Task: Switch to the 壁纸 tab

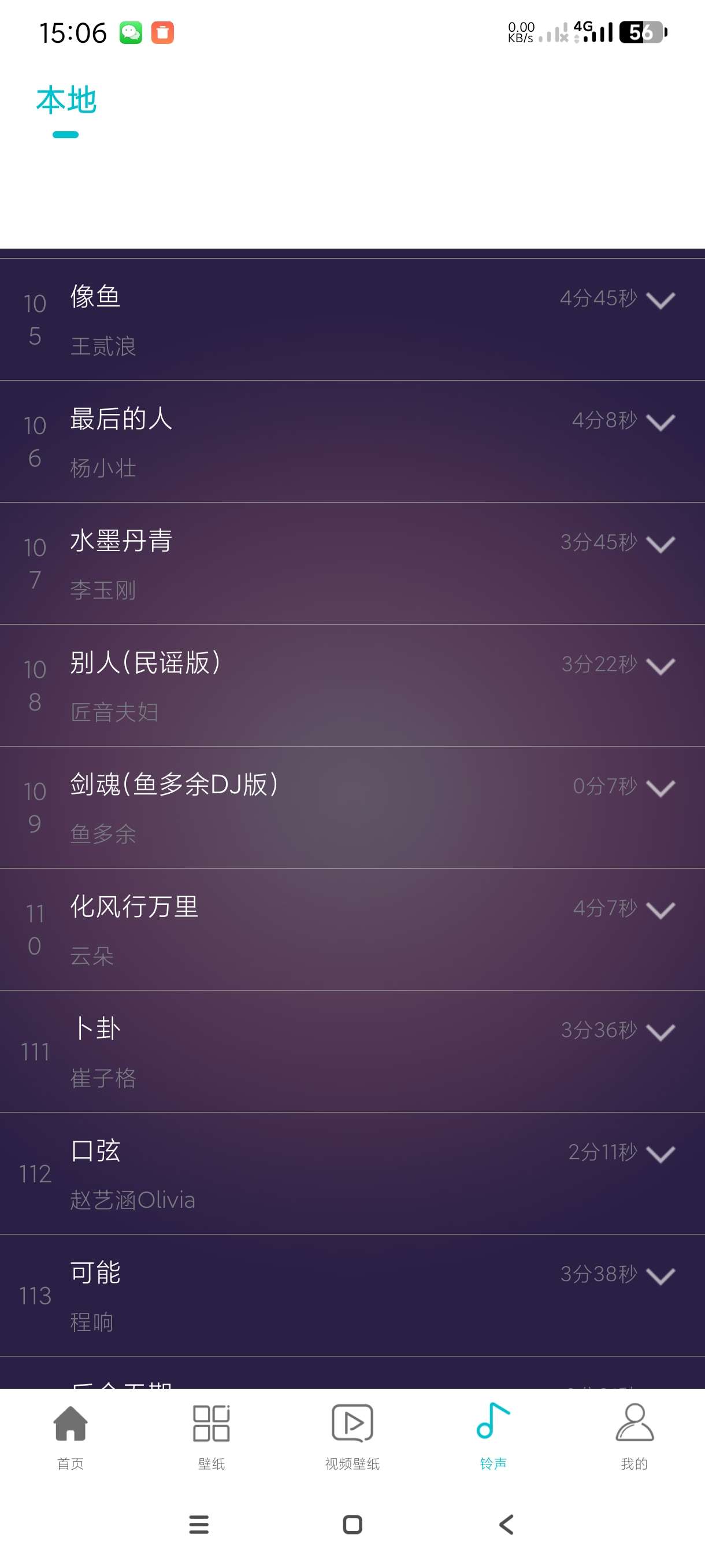Action: click(x=211, y=1437)
